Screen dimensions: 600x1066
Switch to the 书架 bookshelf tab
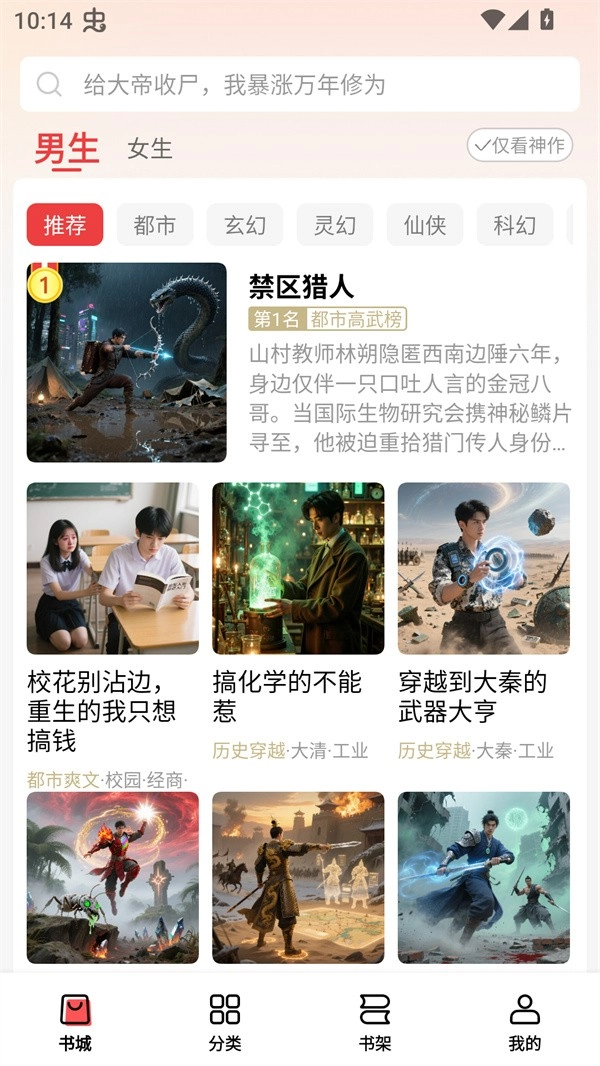(x=375, y=1021)
